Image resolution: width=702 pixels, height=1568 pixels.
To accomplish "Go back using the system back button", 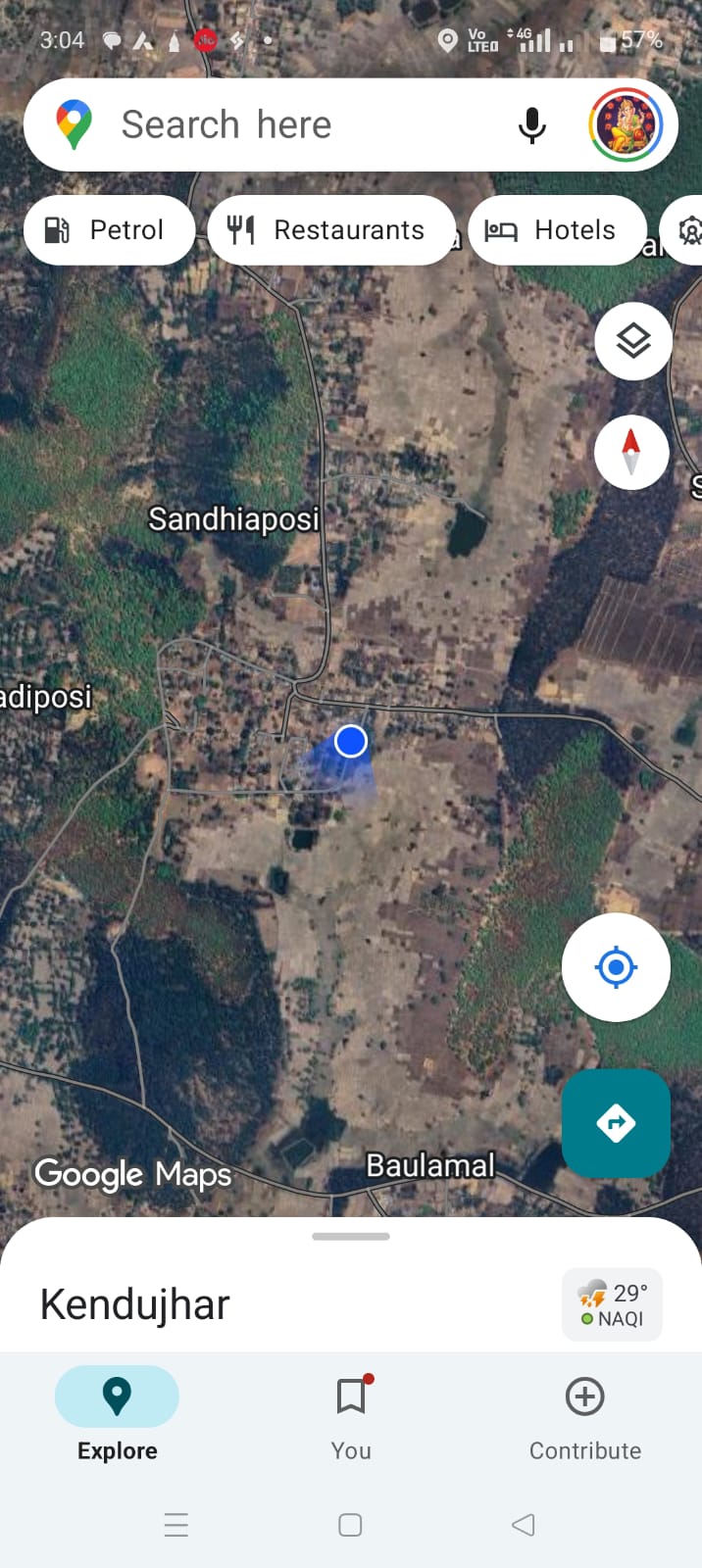I will (x=524, y=1525).
